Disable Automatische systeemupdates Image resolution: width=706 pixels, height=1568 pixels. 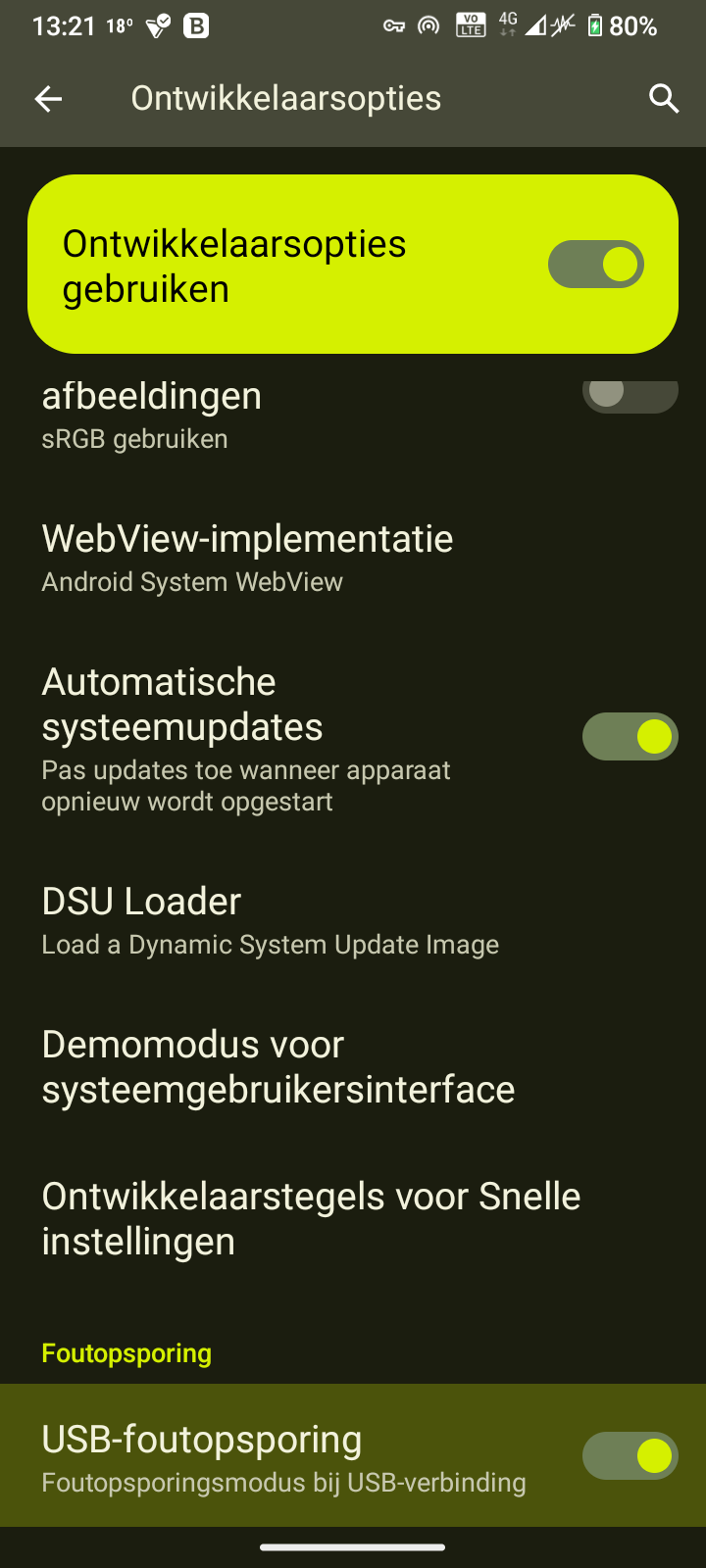coord(630,737)
